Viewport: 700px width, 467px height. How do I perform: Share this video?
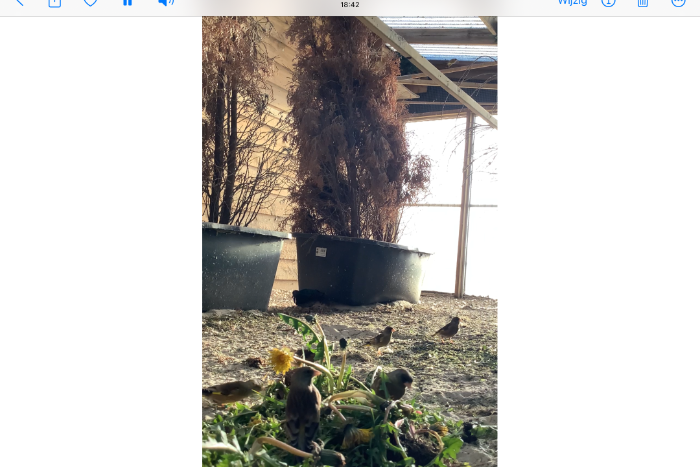(x=55, y=3)
